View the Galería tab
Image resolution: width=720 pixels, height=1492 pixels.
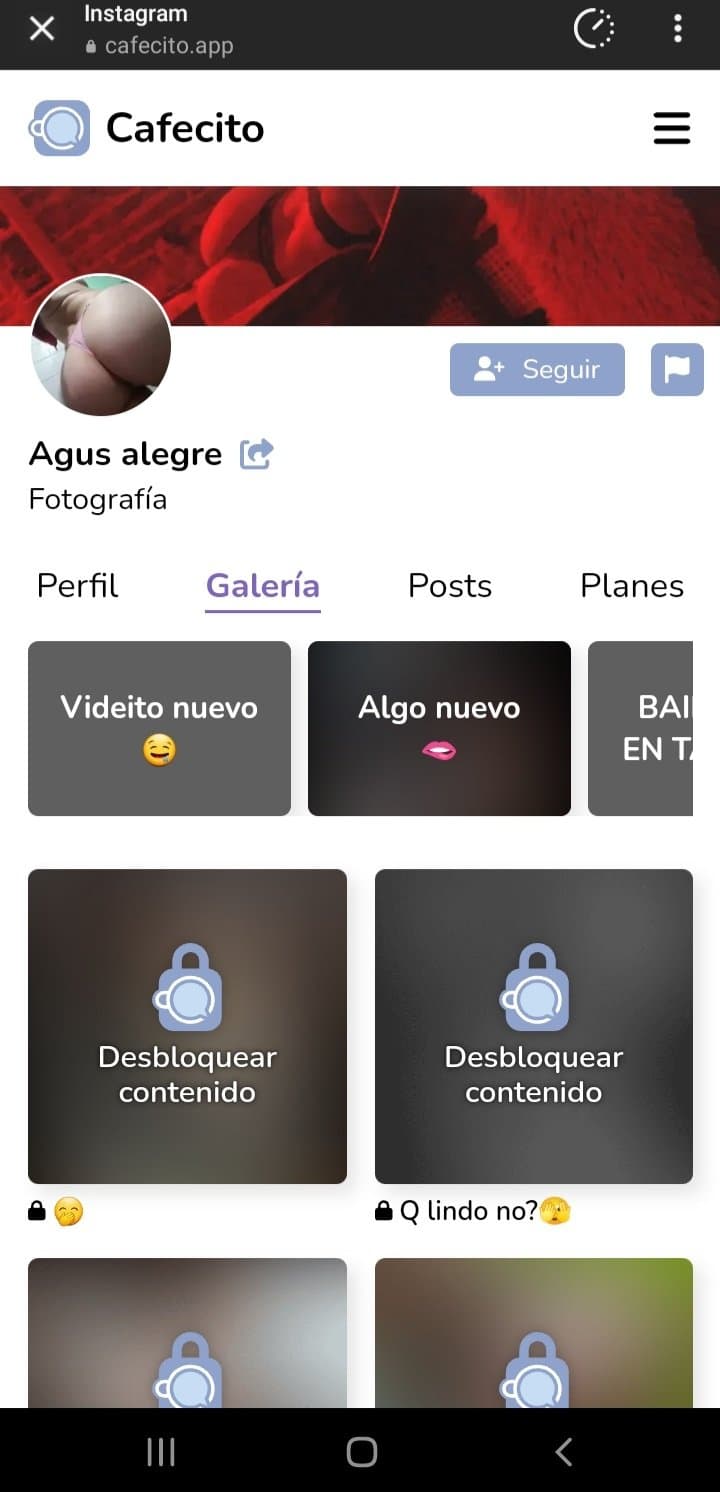point(262,586)
